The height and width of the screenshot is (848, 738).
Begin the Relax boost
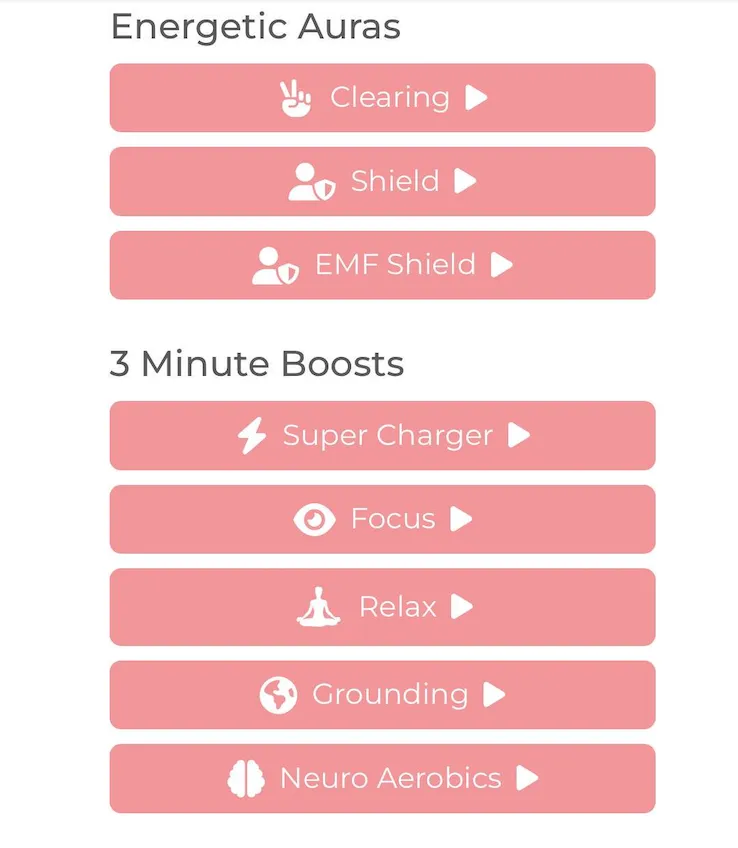(x=382, y=607)
